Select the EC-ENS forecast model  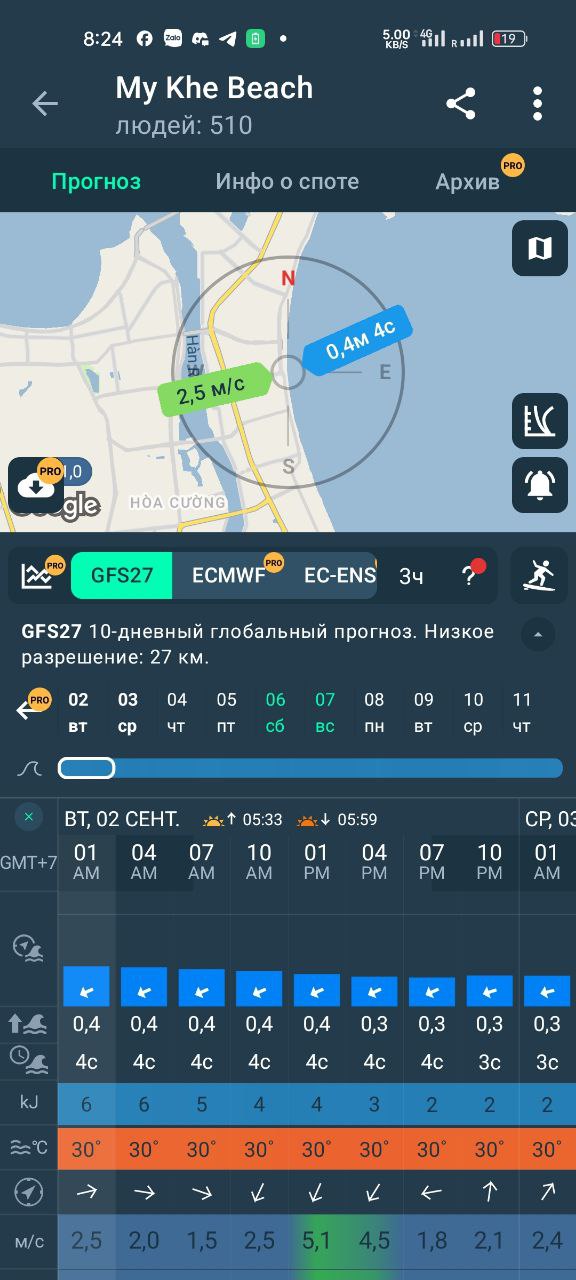click(339, 575)
